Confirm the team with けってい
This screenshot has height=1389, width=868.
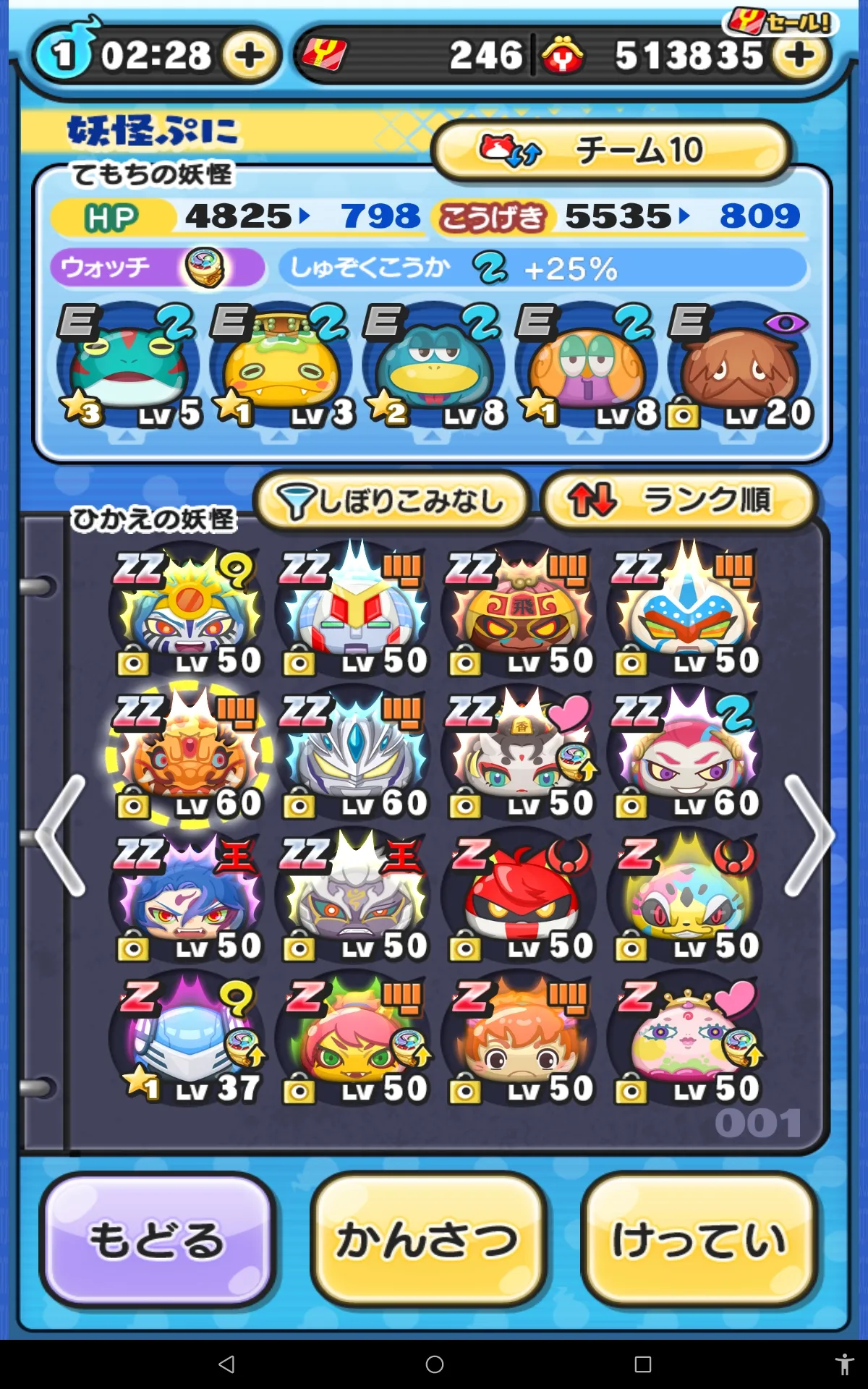click(699, 1240)
